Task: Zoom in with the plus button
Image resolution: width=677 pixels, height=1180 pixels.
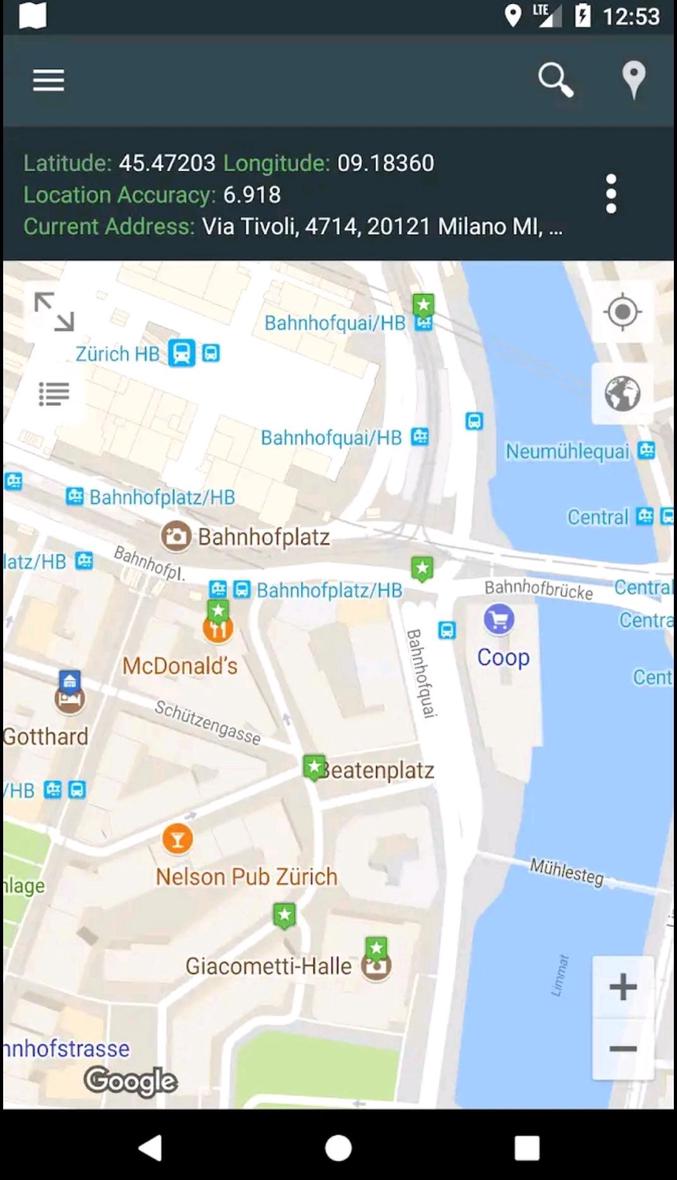Action: 622,987
